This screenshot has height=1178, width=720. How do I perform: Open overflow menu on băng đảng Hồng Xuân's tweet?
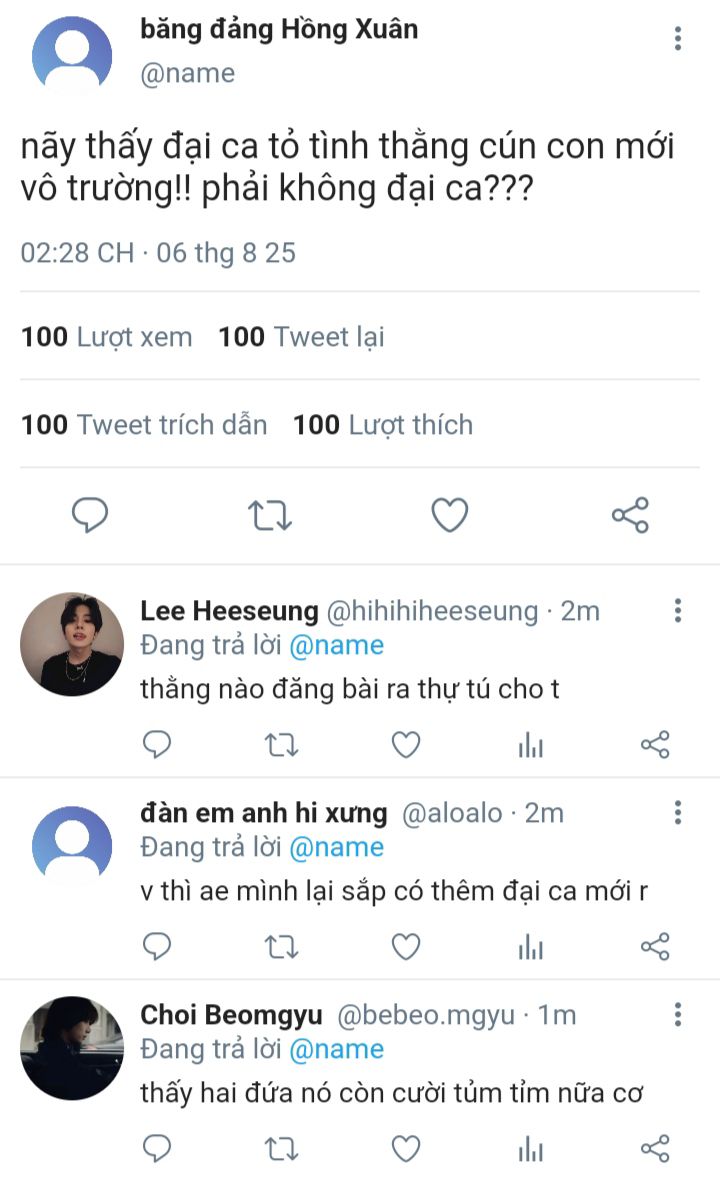click(678, 38)
